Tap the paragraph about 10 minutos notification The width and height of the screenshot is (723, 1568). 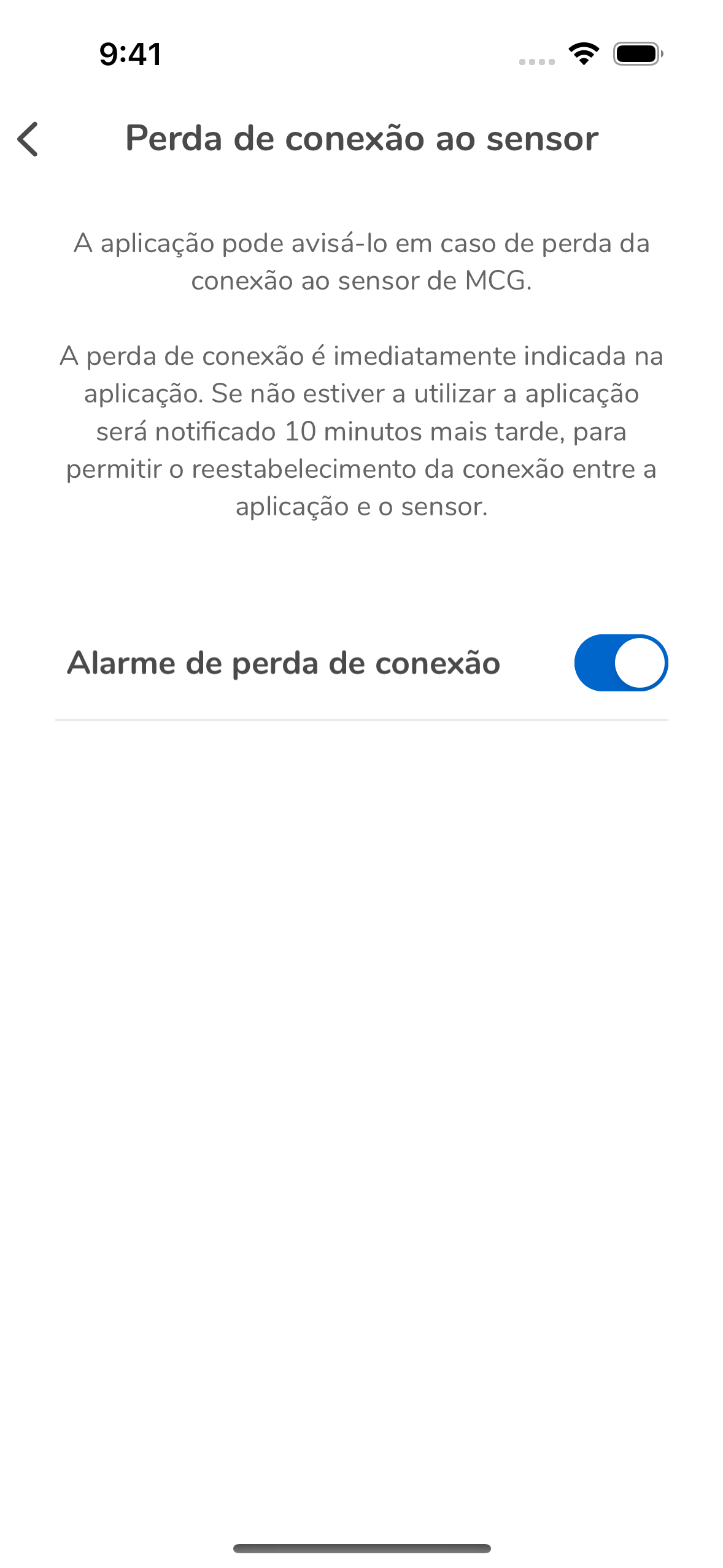click(361, 431)
